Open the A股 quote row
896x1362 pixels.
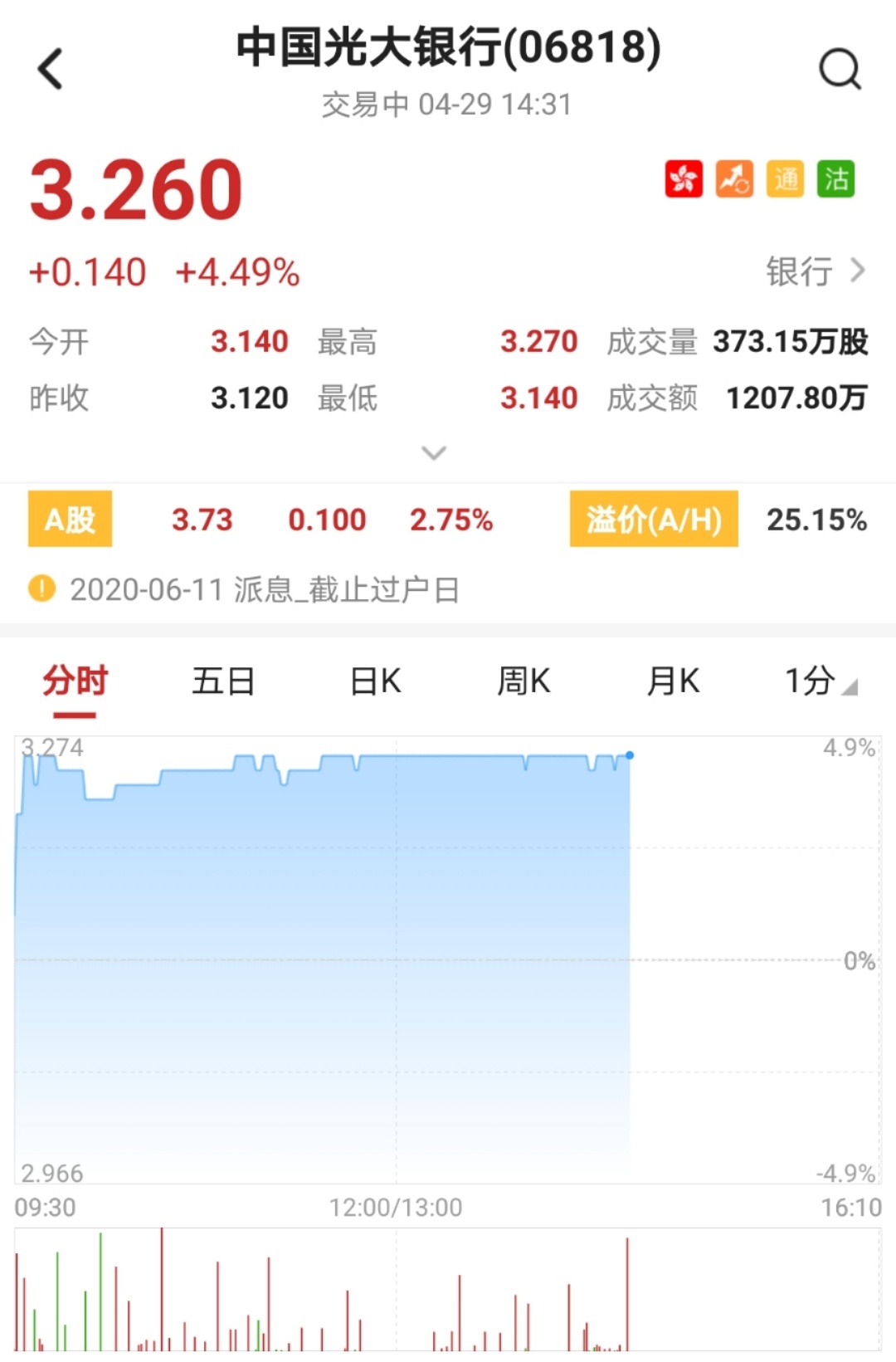(71, 520)
